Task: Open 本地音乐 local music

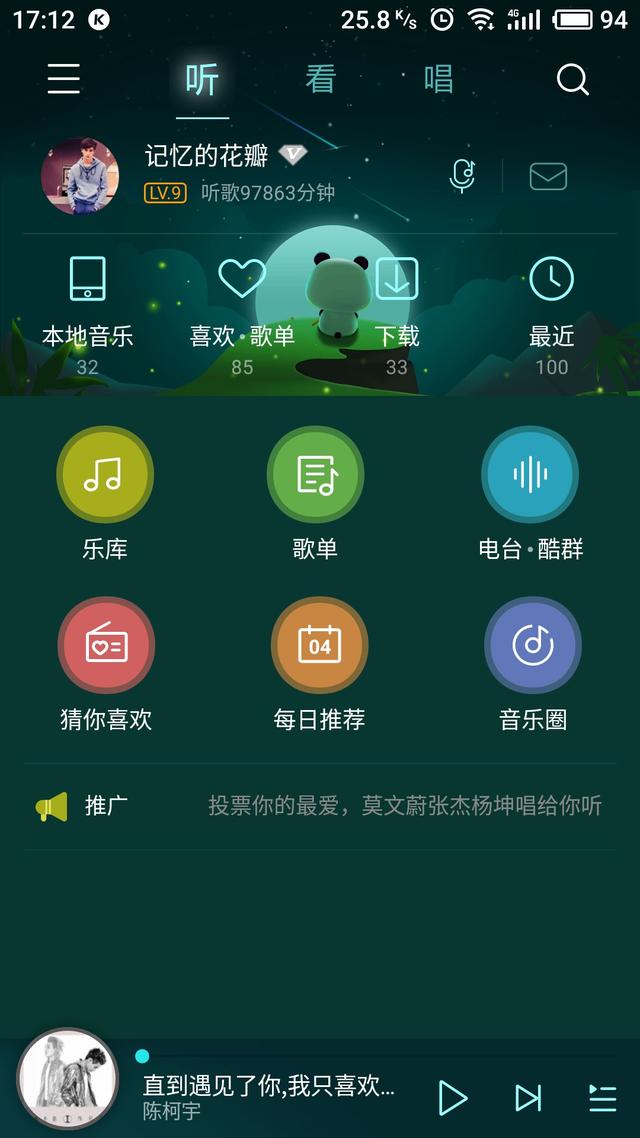Action: click(x=87, y=310)
